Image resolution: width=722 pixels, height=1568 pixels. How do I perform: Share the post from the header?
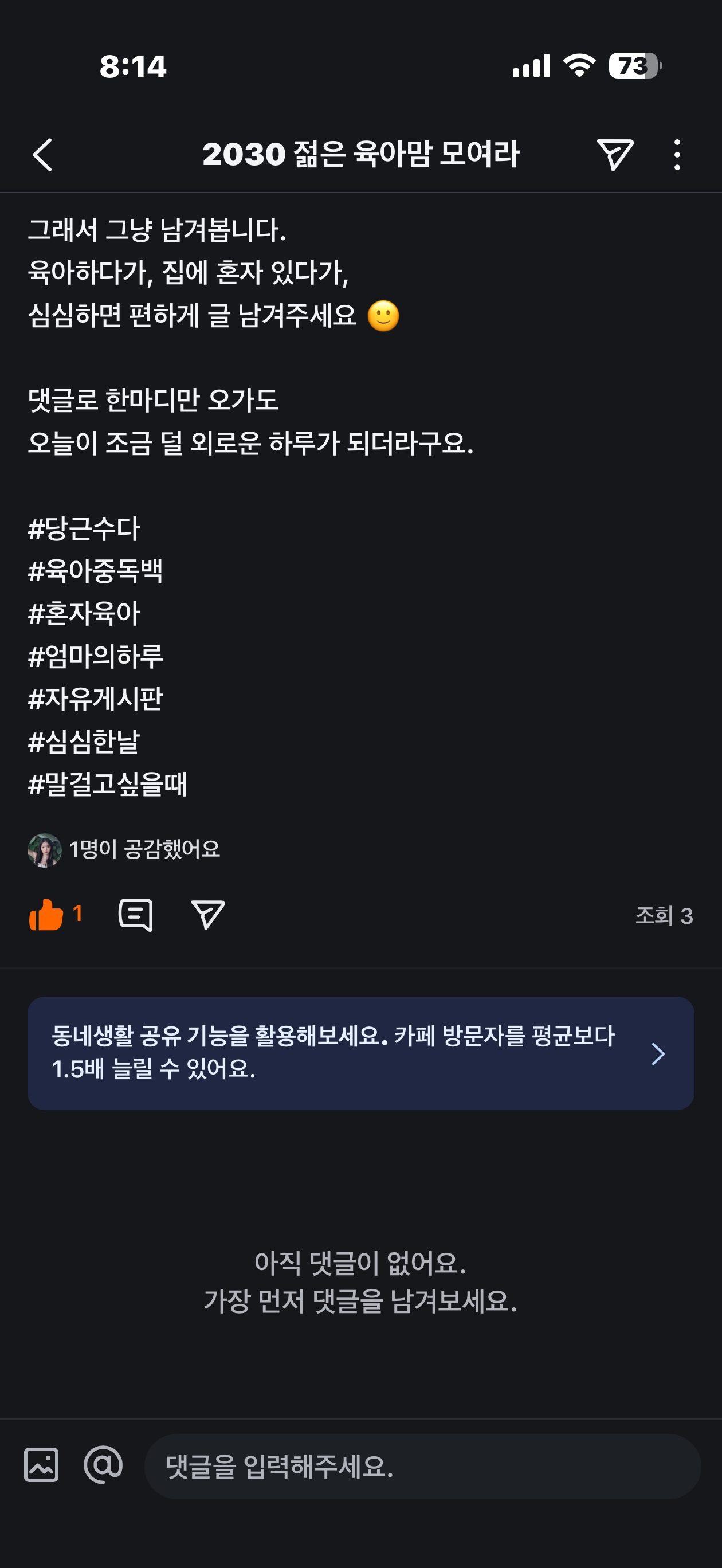point(615,155)
